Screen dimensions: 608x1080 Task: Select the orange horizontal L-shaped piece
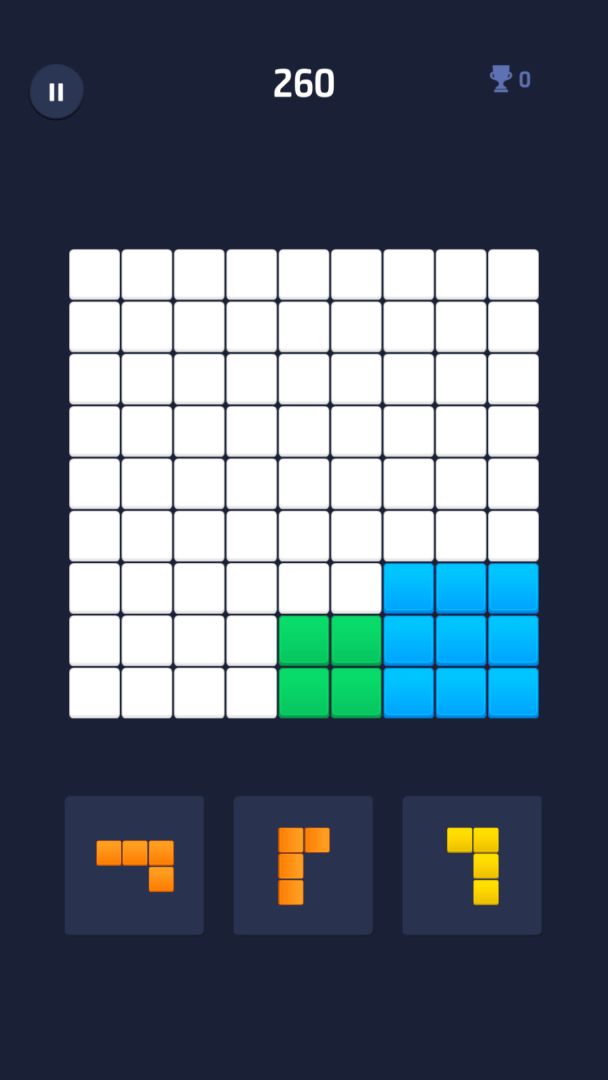pyautogui.click(x=135, y=865)
